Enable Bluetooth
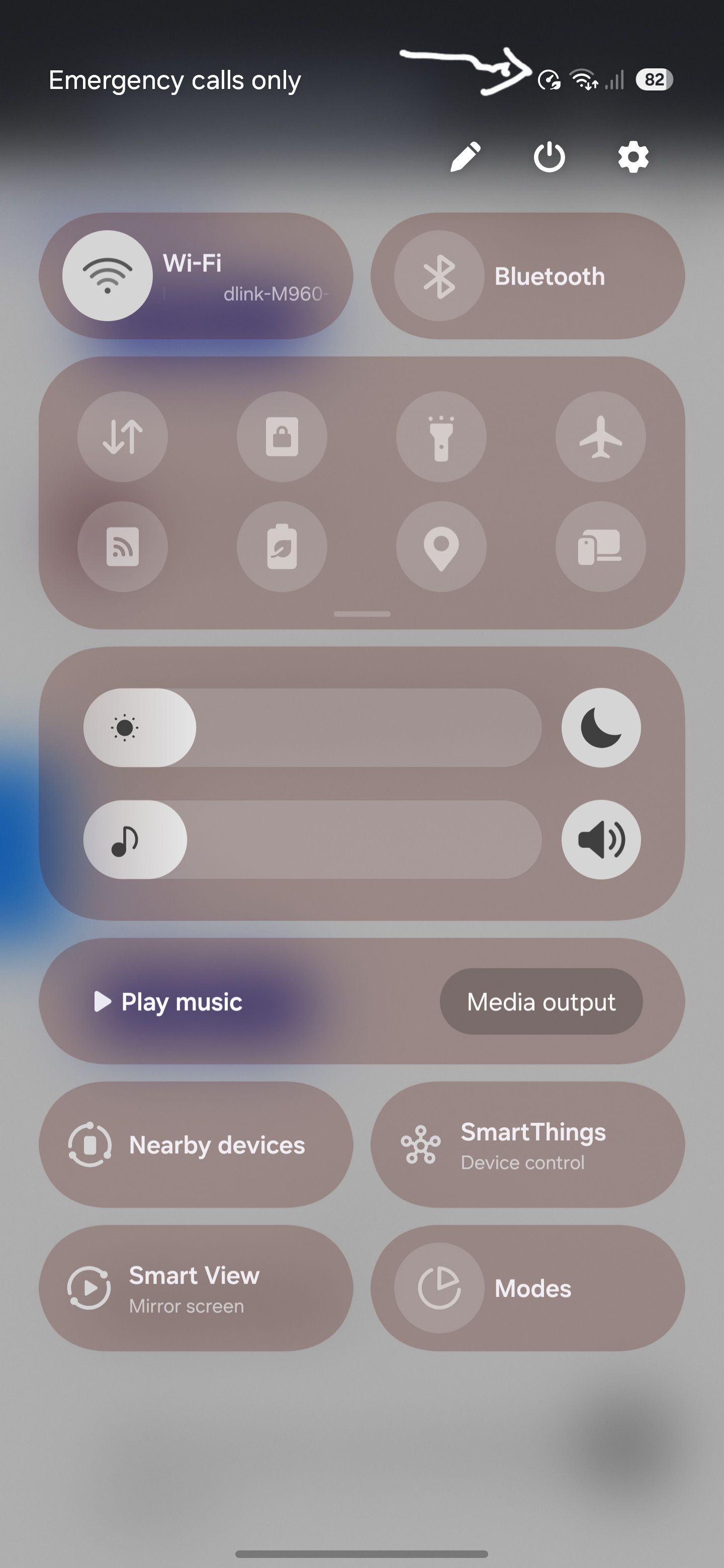The width and height of the screenshot is (724, 1568). [x=439, y=276]
